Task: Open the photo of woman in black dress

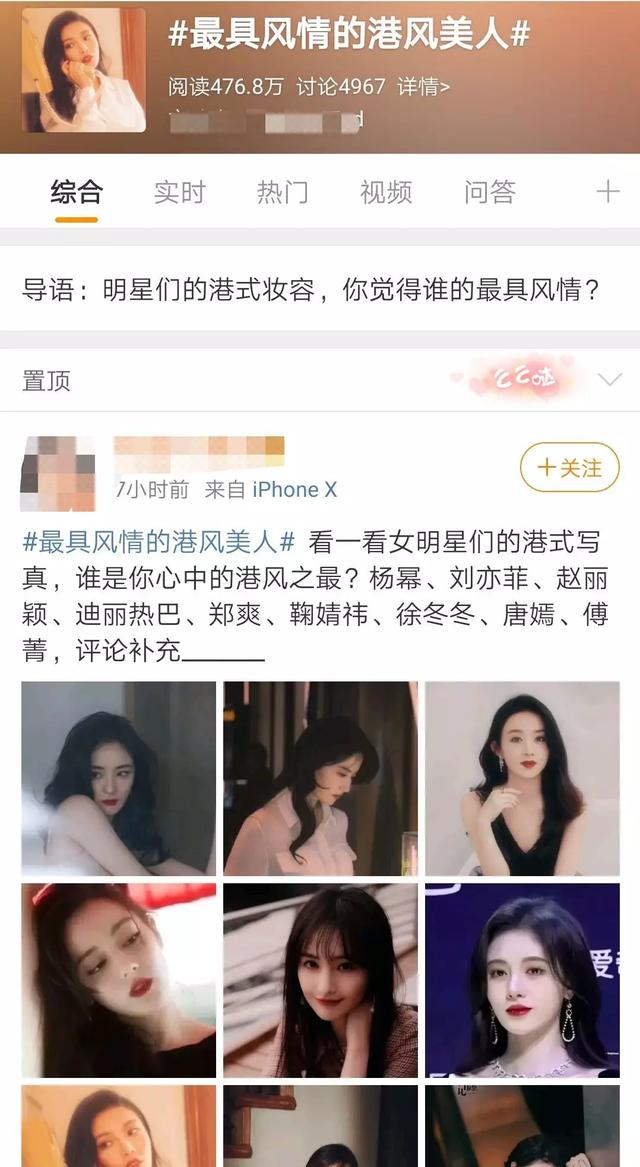Action: tap(522, 778)
